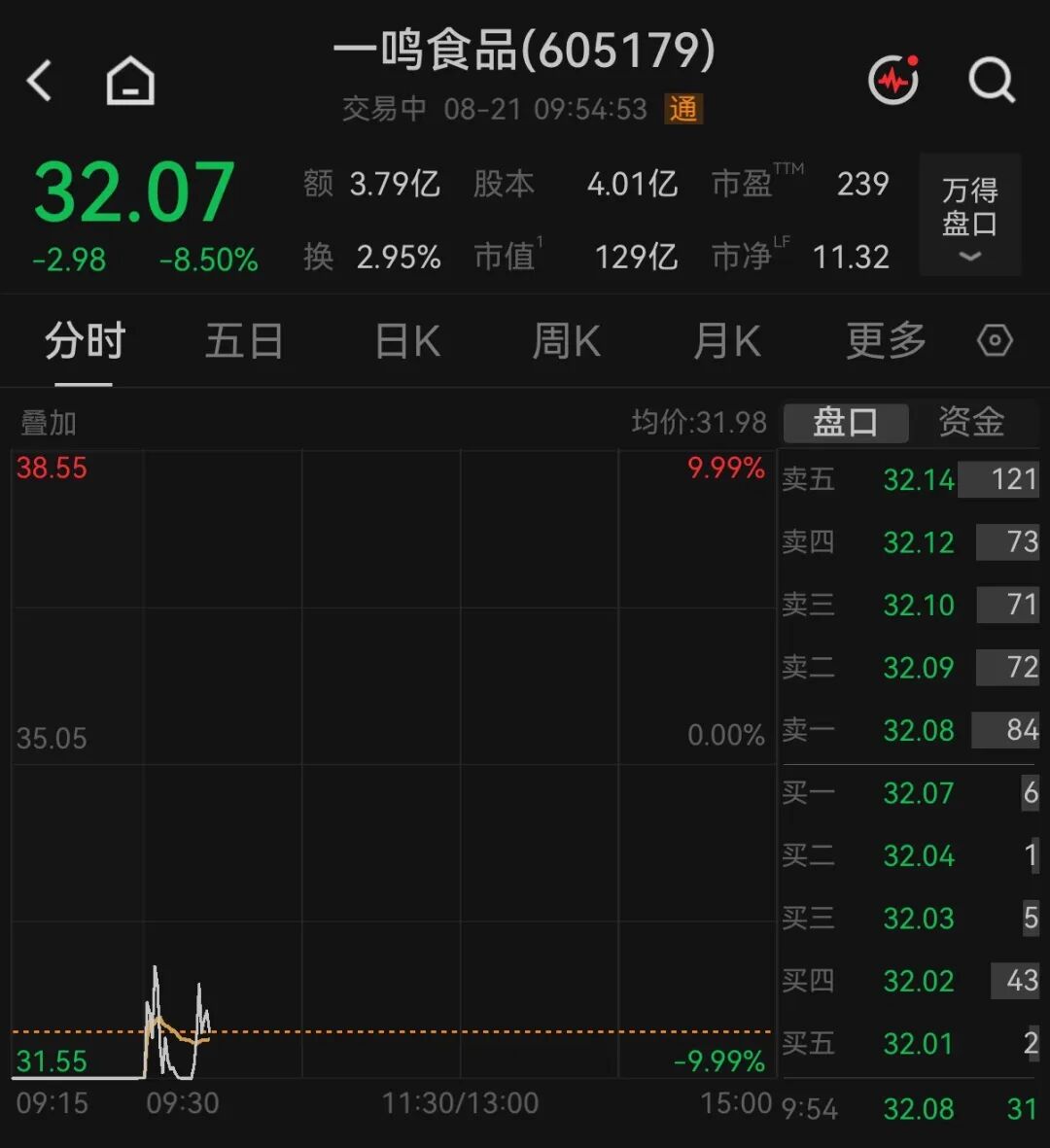Screen dimensions: 1050x1148
Task: Switch to the 周K tab
Action: click(567, 341)
